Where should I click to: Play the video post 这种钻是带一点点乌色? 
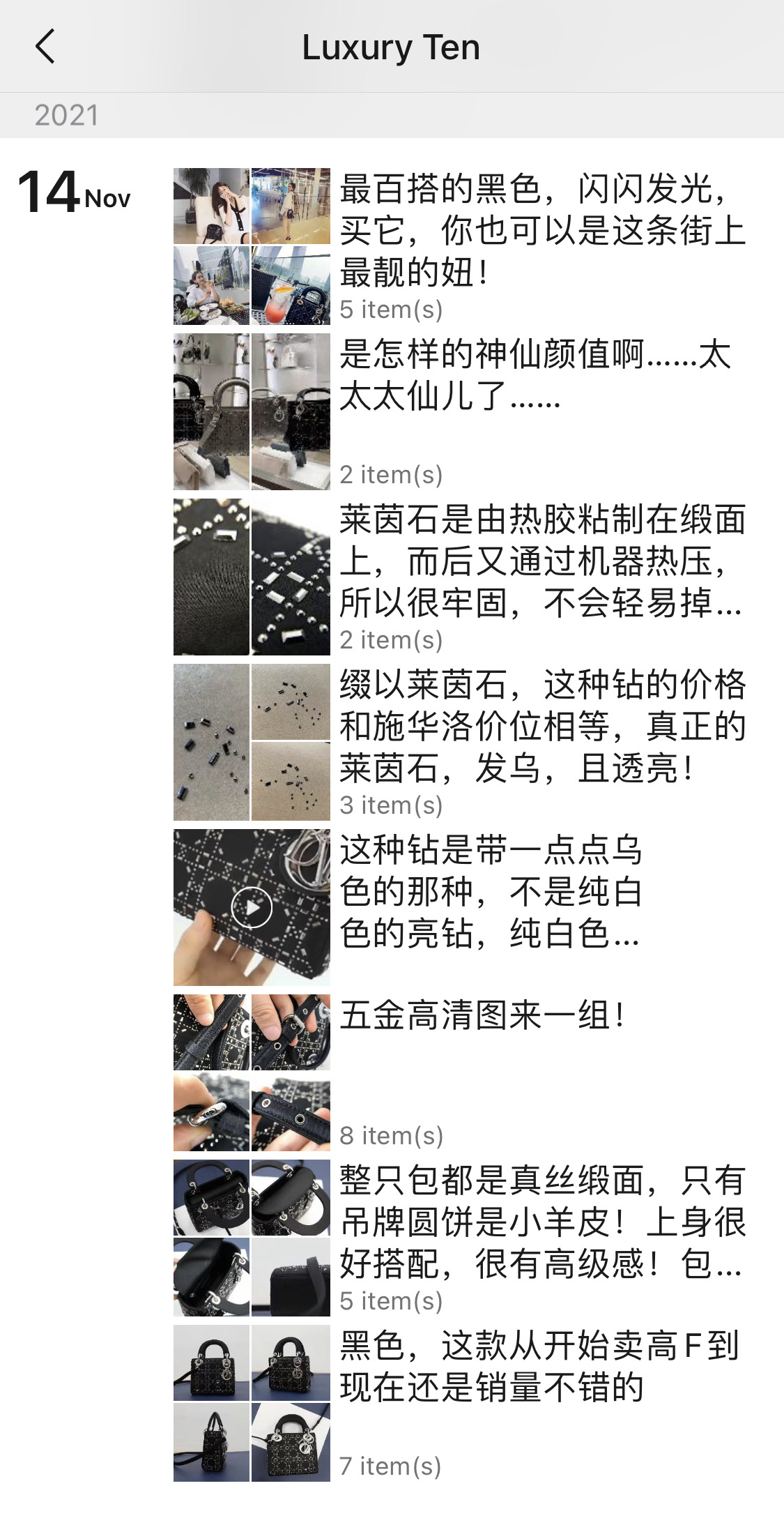click(252, 907)
